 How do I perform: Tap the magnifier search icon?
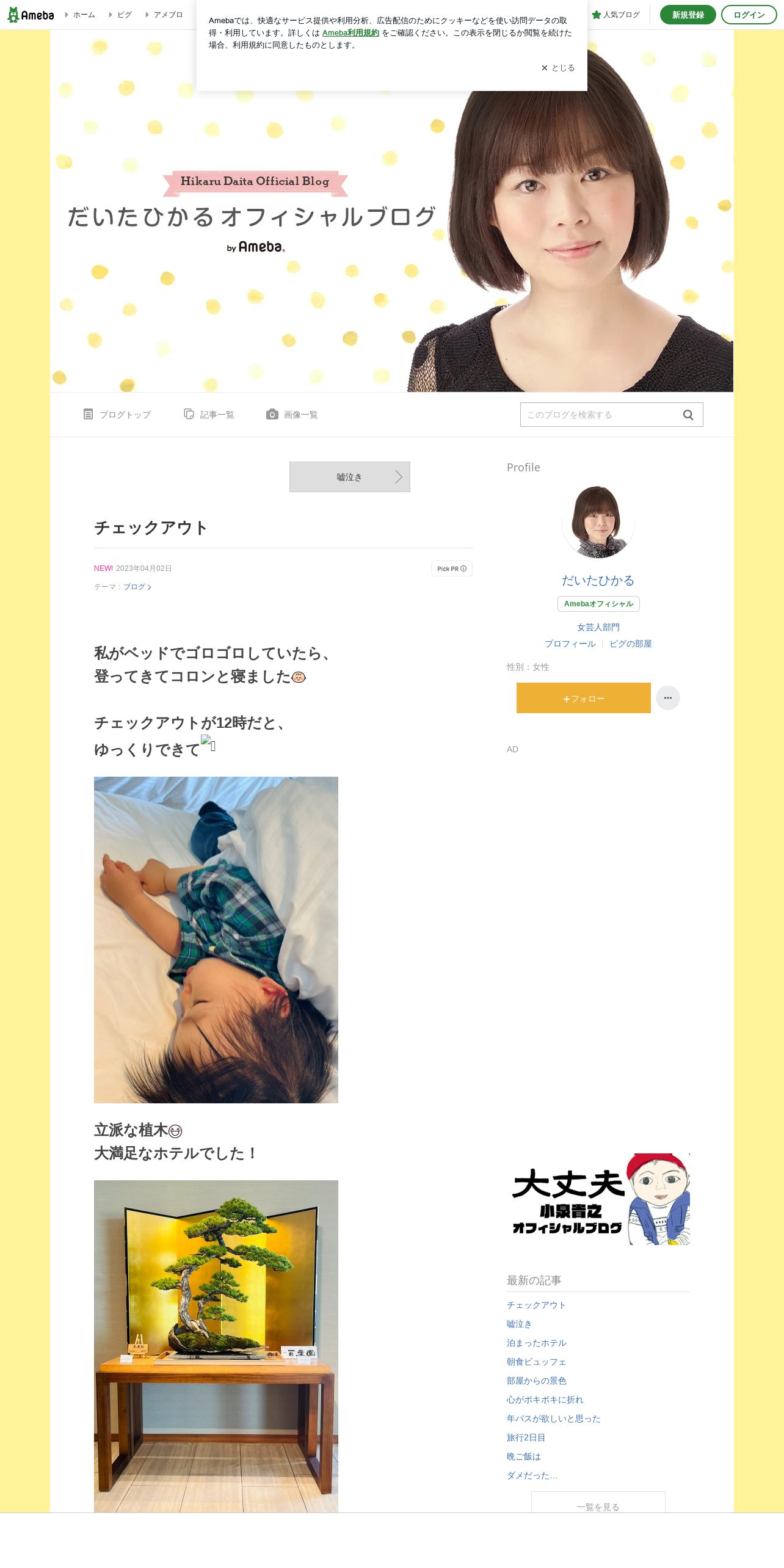(688, 415)
